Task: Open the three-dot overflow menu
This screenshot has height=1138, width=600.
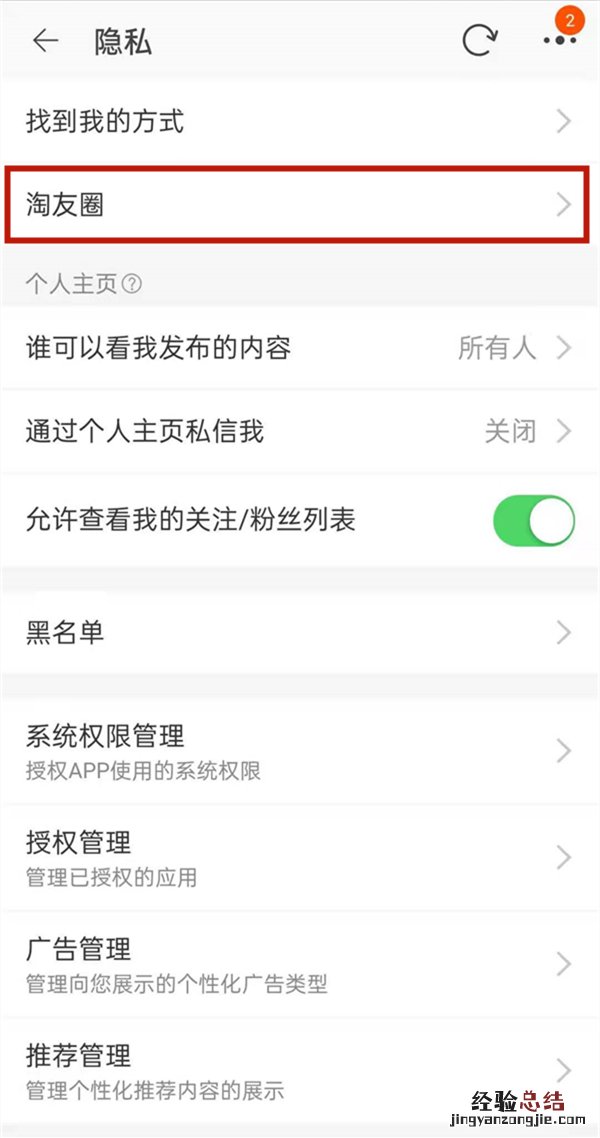Action: (x=558, y=40)
